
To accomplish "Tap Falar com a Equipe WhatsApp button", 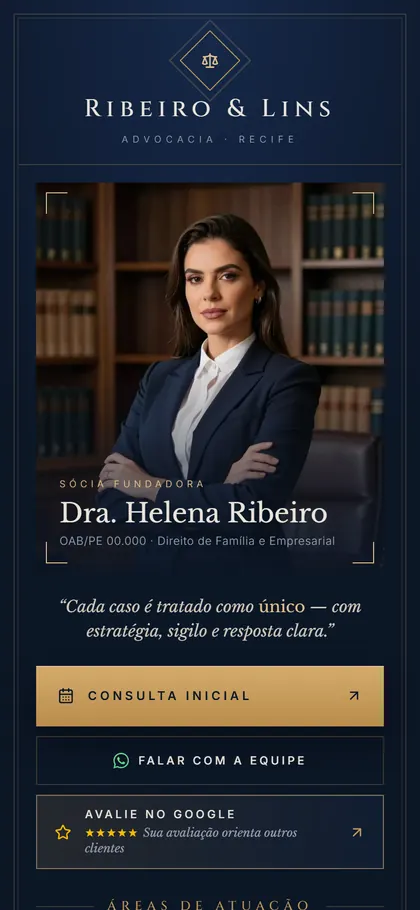I will 210,761.
